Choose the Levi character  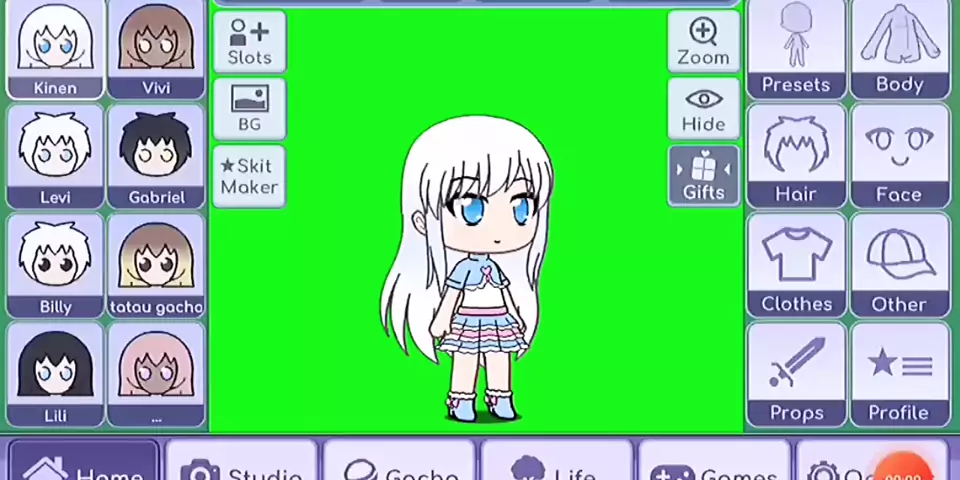(x=55, y=156)
